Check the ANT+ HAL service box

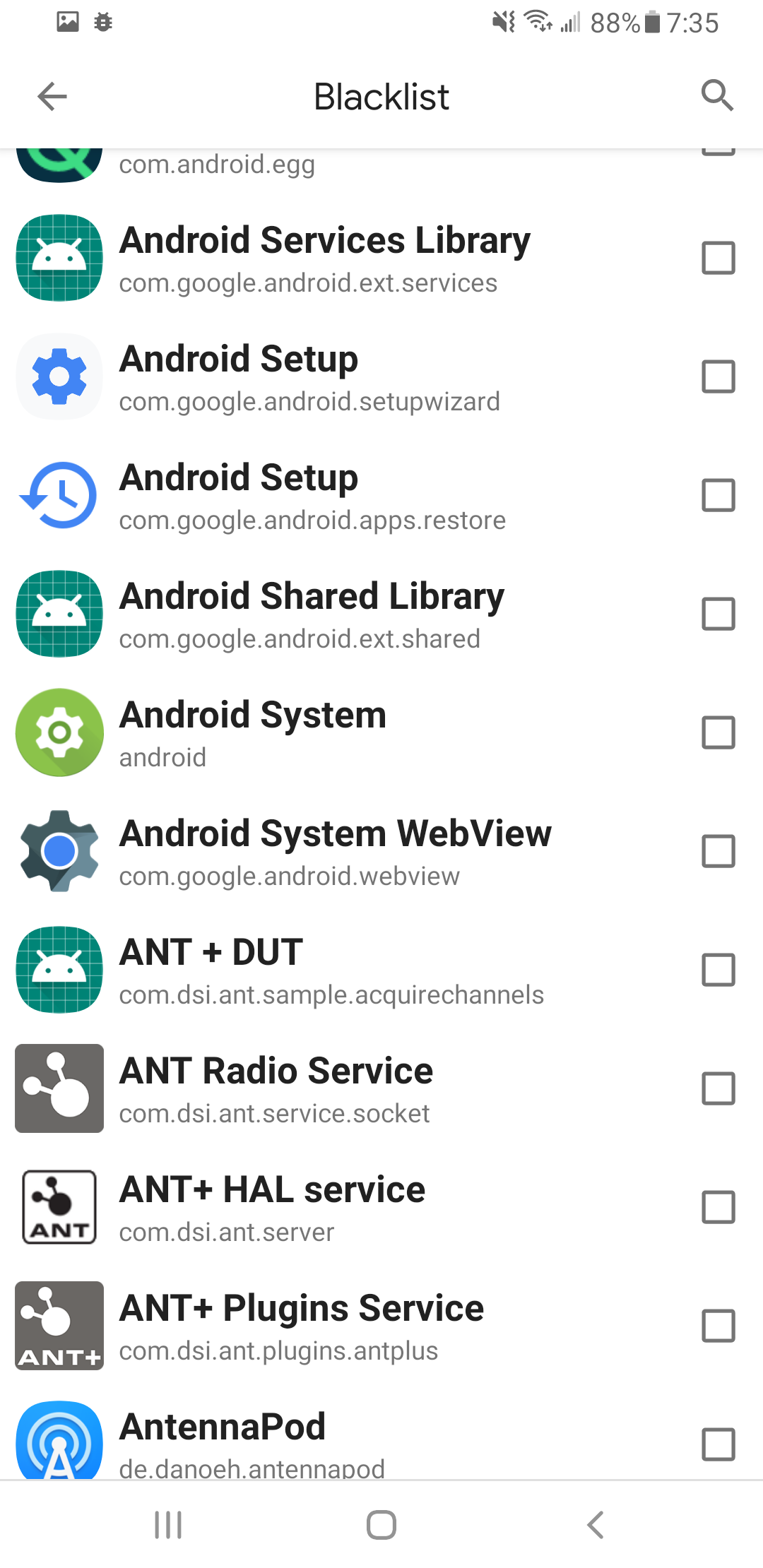click(x=718, y=1207)
